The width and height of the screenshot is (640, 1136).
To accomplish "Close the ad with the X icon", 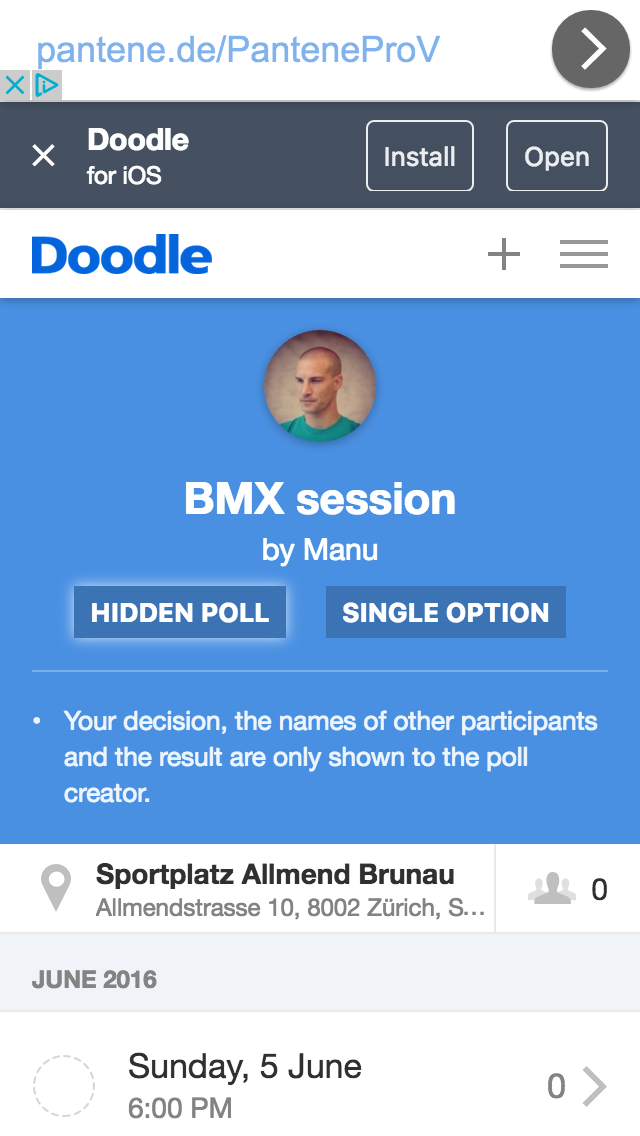I will 14,85.
